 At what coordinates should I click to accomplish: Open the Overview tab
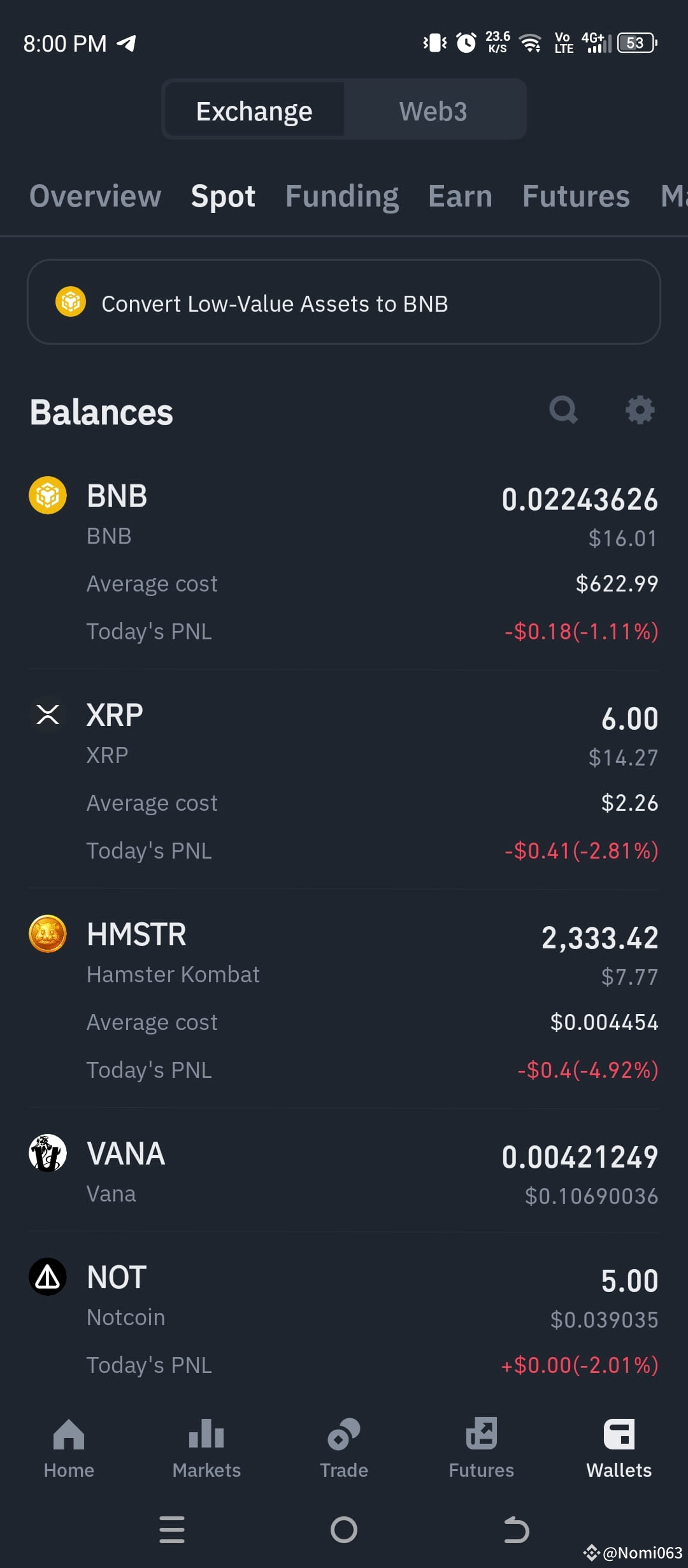point(95,196)
